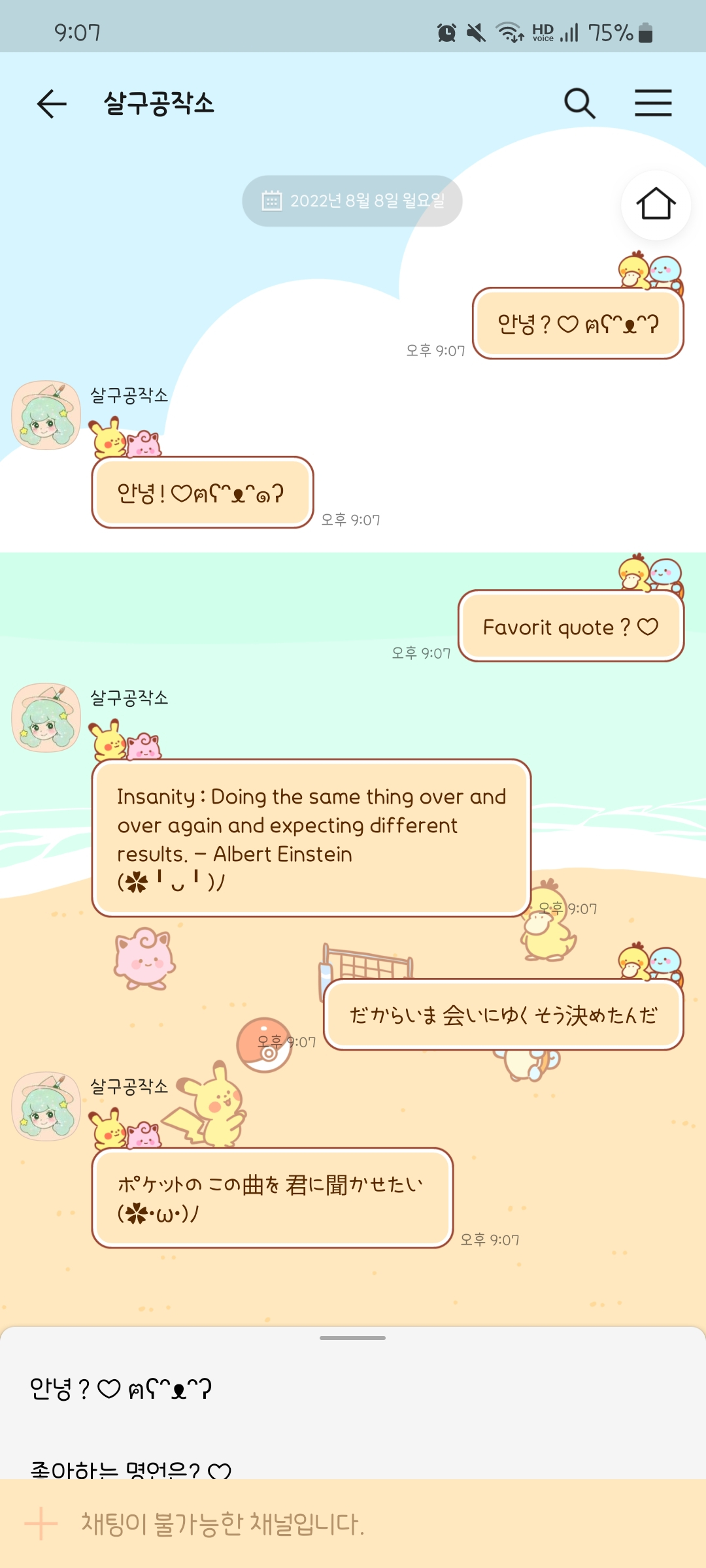This screenshot has width=706, height=1568.
Task: Tap the home shortcut icon on the right
Action: [x=656, y=205]
